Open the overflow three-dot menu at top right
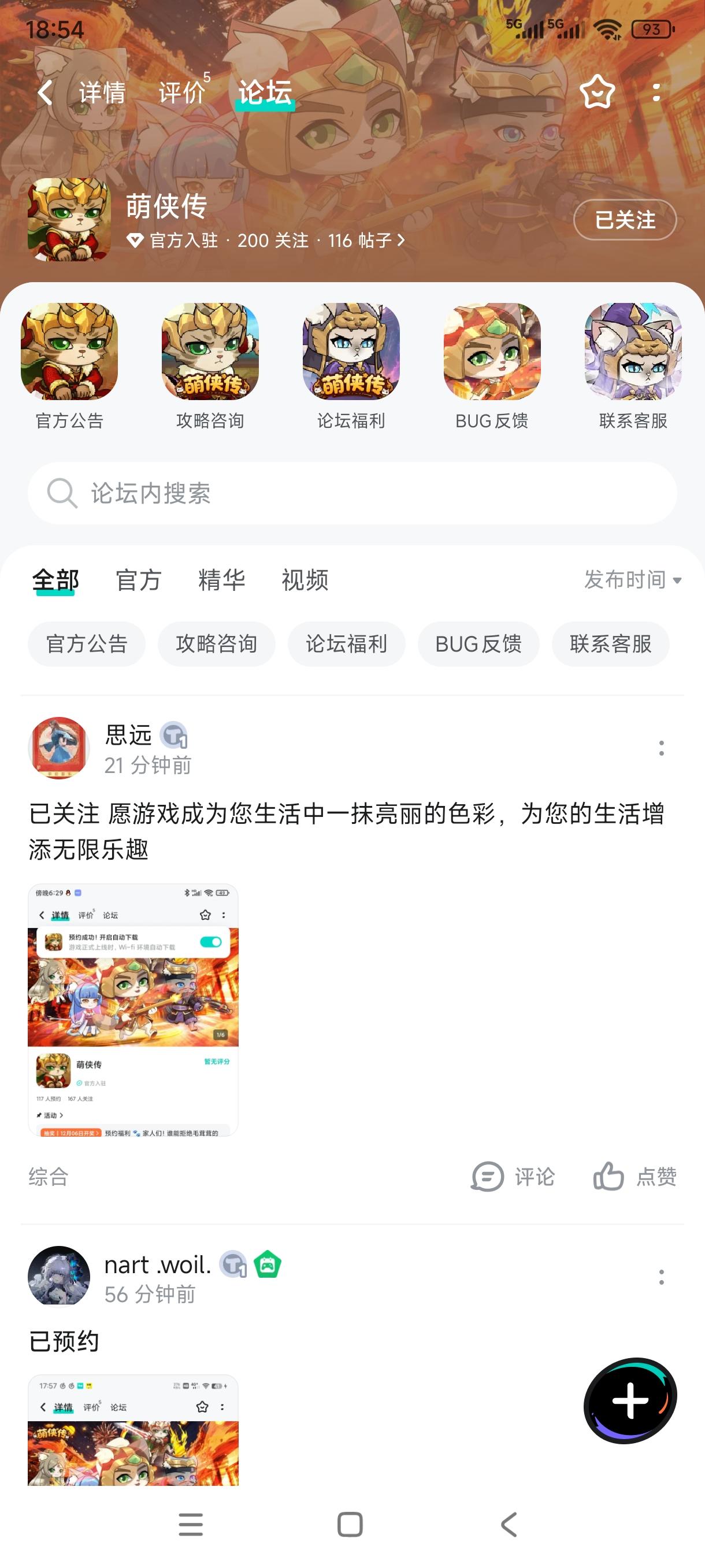Screen dimensions: 705x1568 pyautogui.click(x=656, y=91)
